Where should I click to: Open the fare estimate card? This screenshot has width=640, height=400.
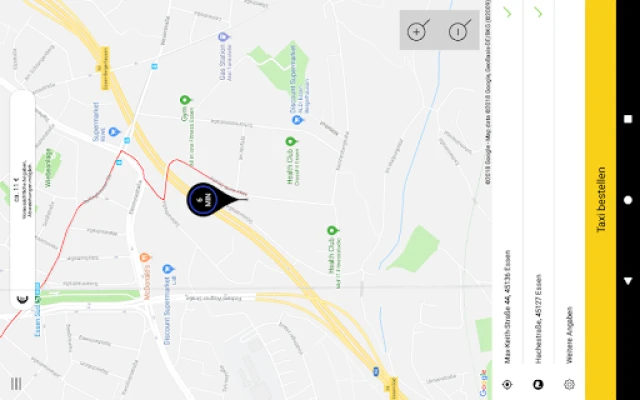click(22, 190)
